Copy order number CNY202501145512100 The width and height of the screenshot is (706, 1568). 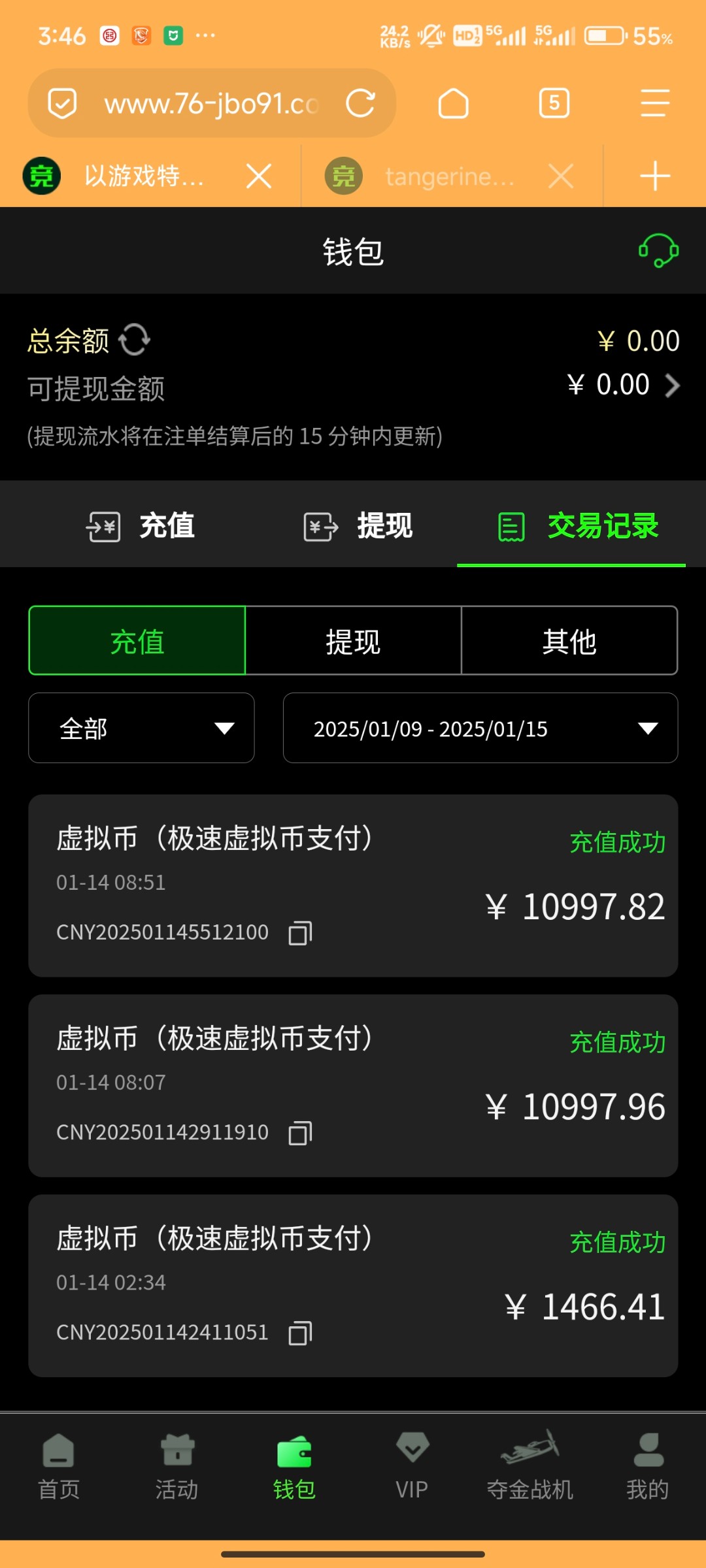pos(300,933)
